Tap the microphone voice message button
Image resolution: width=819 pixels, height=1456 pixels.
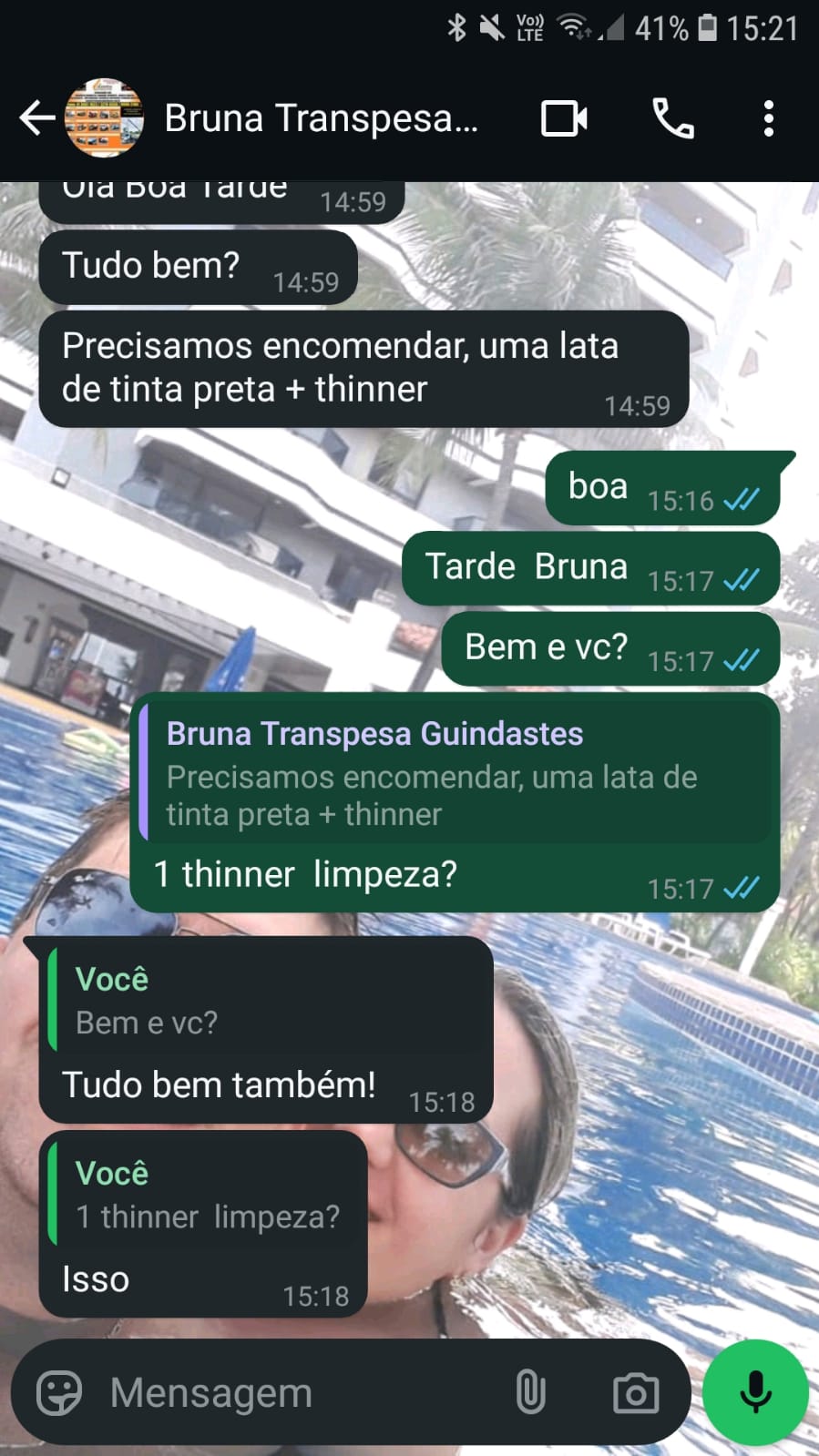pyautogui.click(x=755, y=1392)
